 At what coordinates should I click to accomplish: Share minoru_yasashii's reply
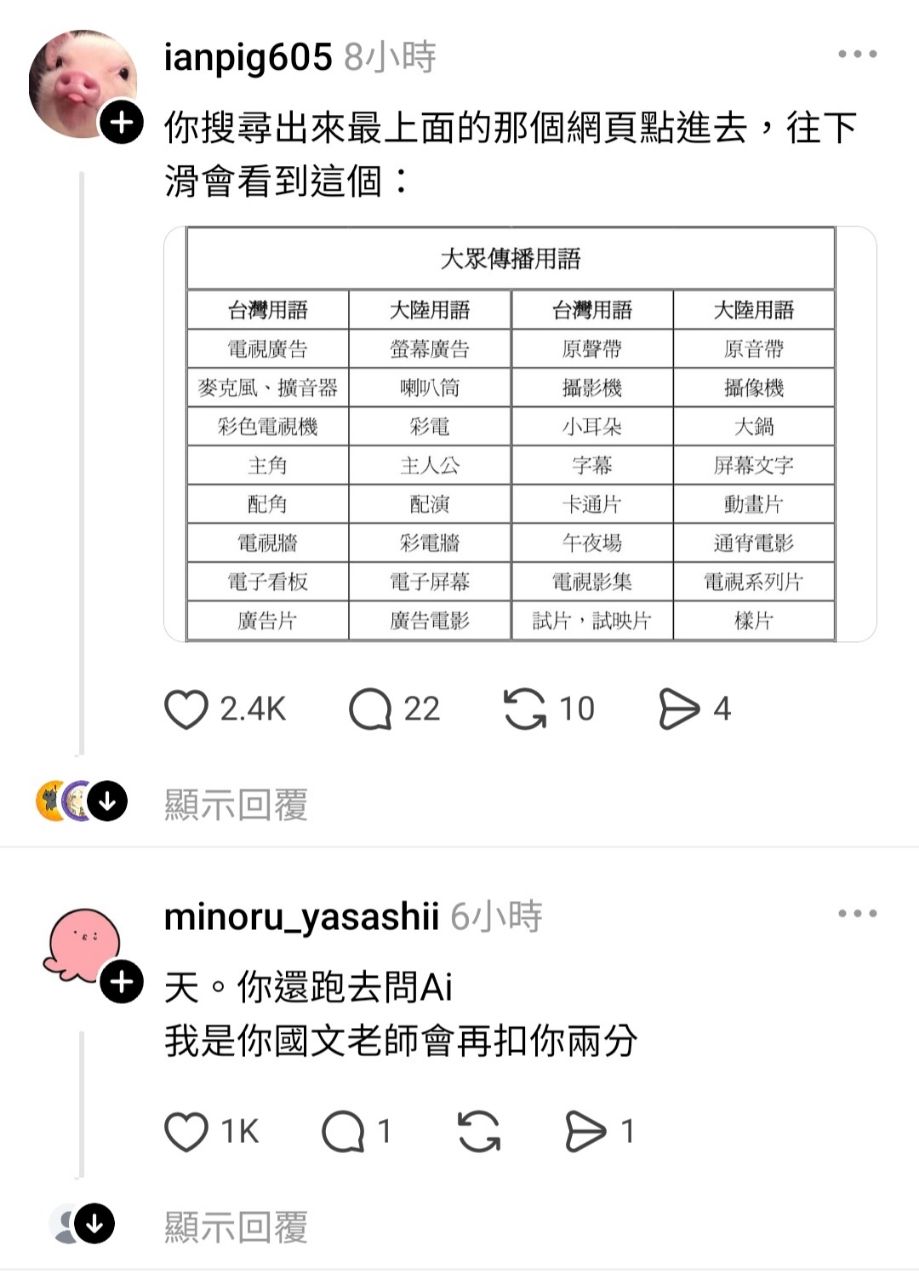(586, 1132)
